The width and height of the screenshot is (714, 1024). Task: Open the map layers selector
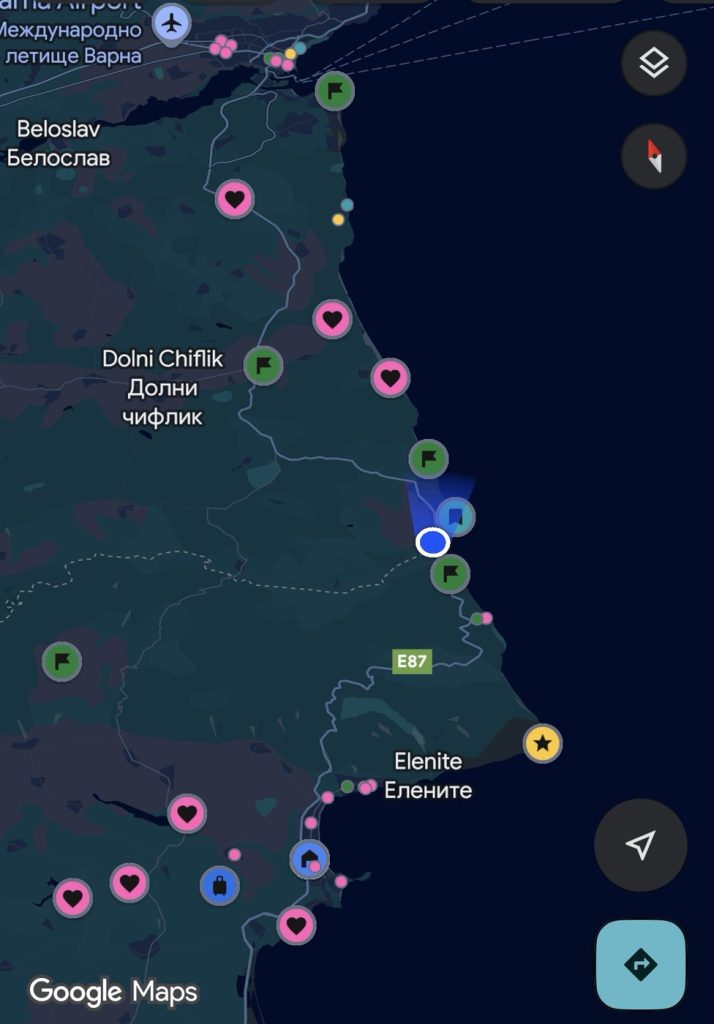coord(654,64)
